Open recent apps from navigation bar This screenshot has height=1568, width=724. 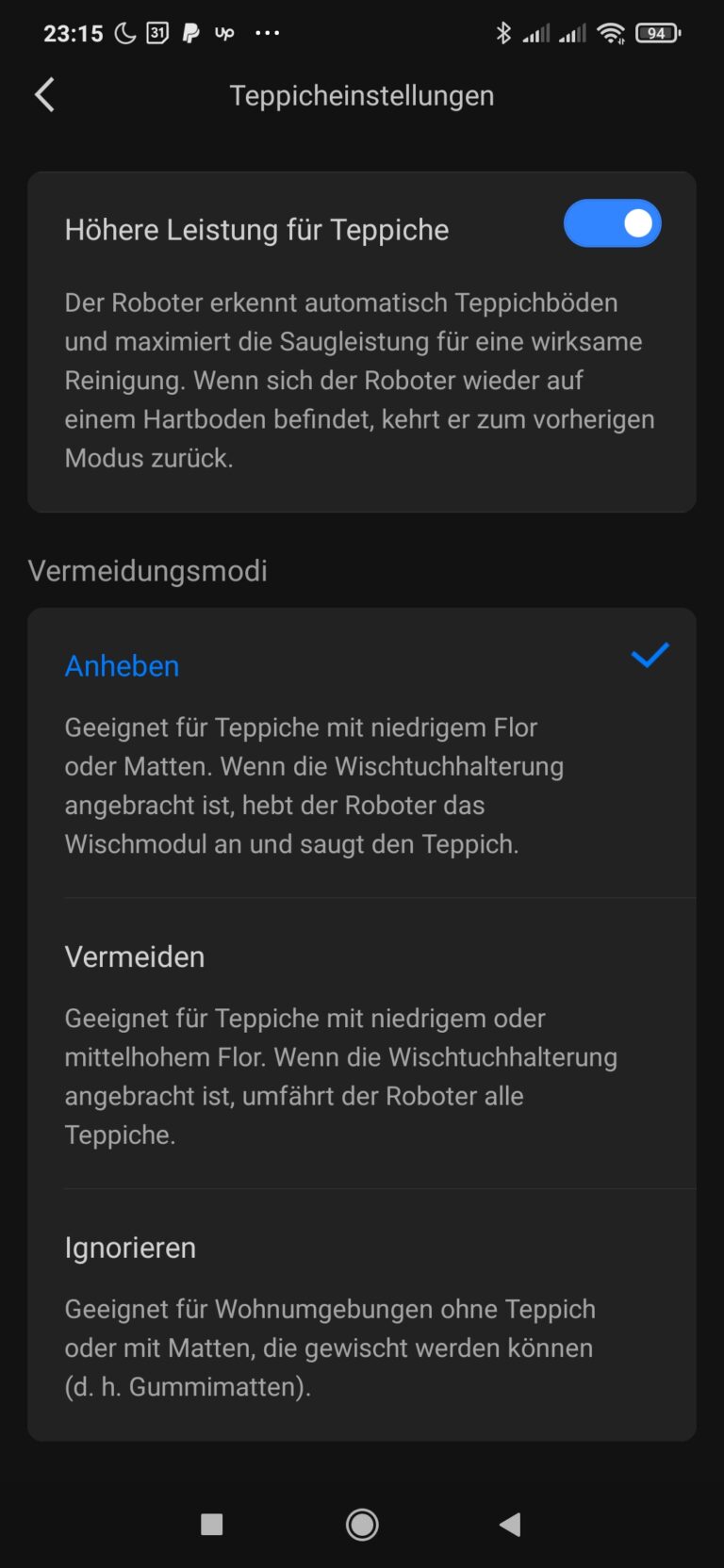212,1525
